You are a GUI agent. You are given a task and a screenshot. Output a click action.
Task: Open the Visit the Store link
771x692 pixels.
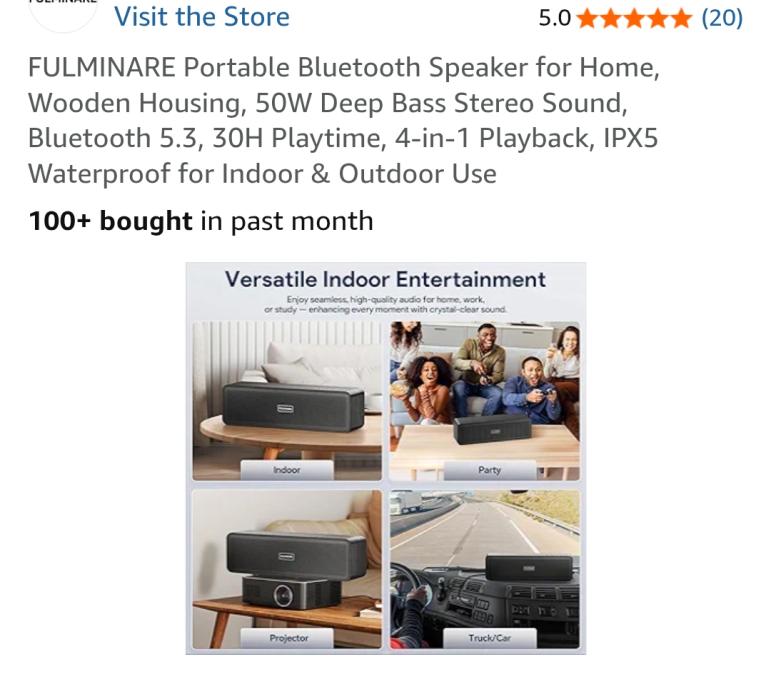(201, 17)
